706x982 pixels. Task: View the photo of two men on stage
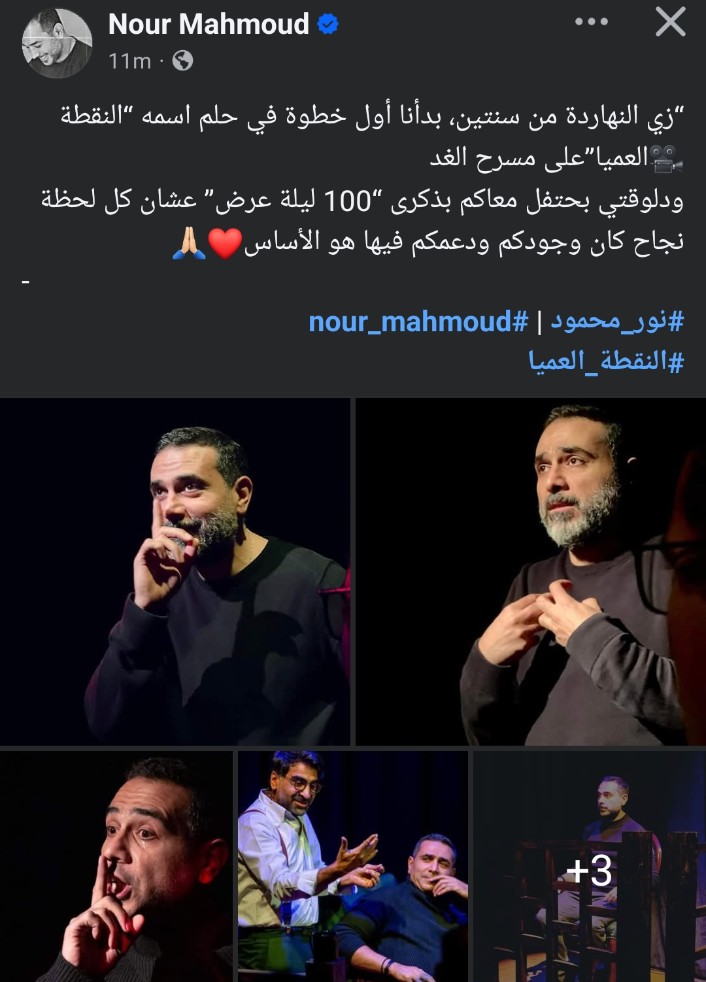click(x=352, y=866)
